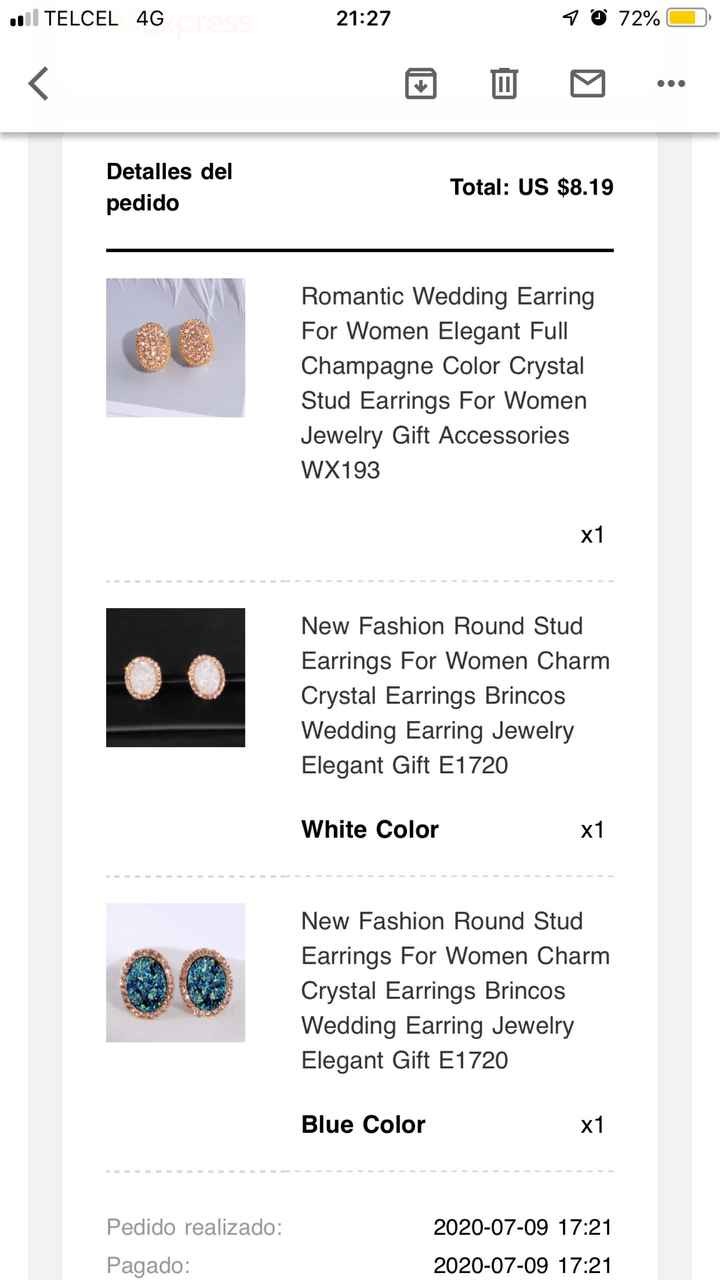Open the three-dot overflow menu
This screenshot has height=1280, width=720.
(x=670, y=84)
